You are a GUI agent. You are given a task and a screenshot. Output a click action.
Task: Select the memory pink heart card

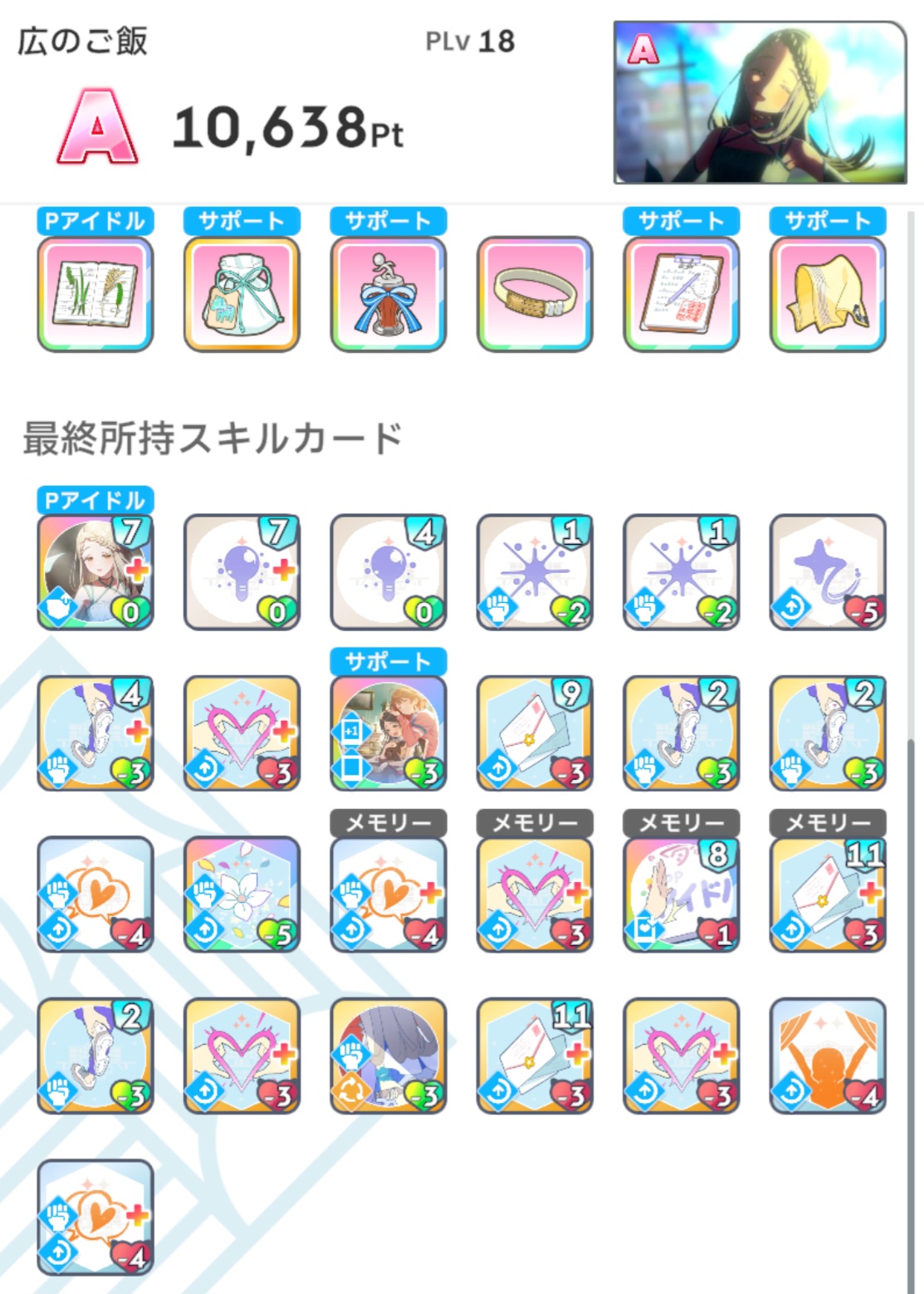coord(535,894)
